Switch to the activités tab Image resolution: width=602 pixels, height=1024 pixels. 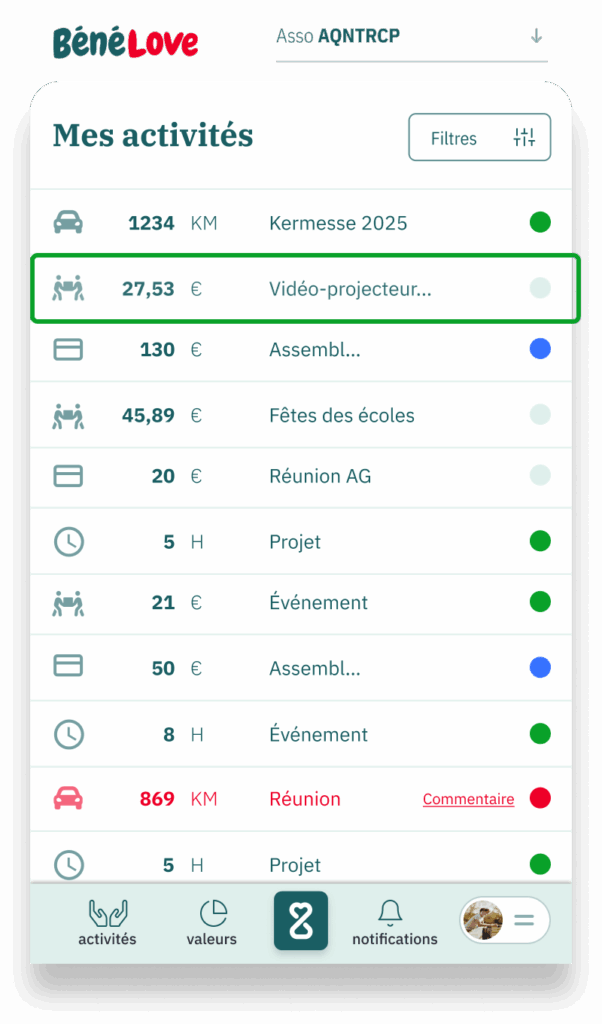(107, 922)
